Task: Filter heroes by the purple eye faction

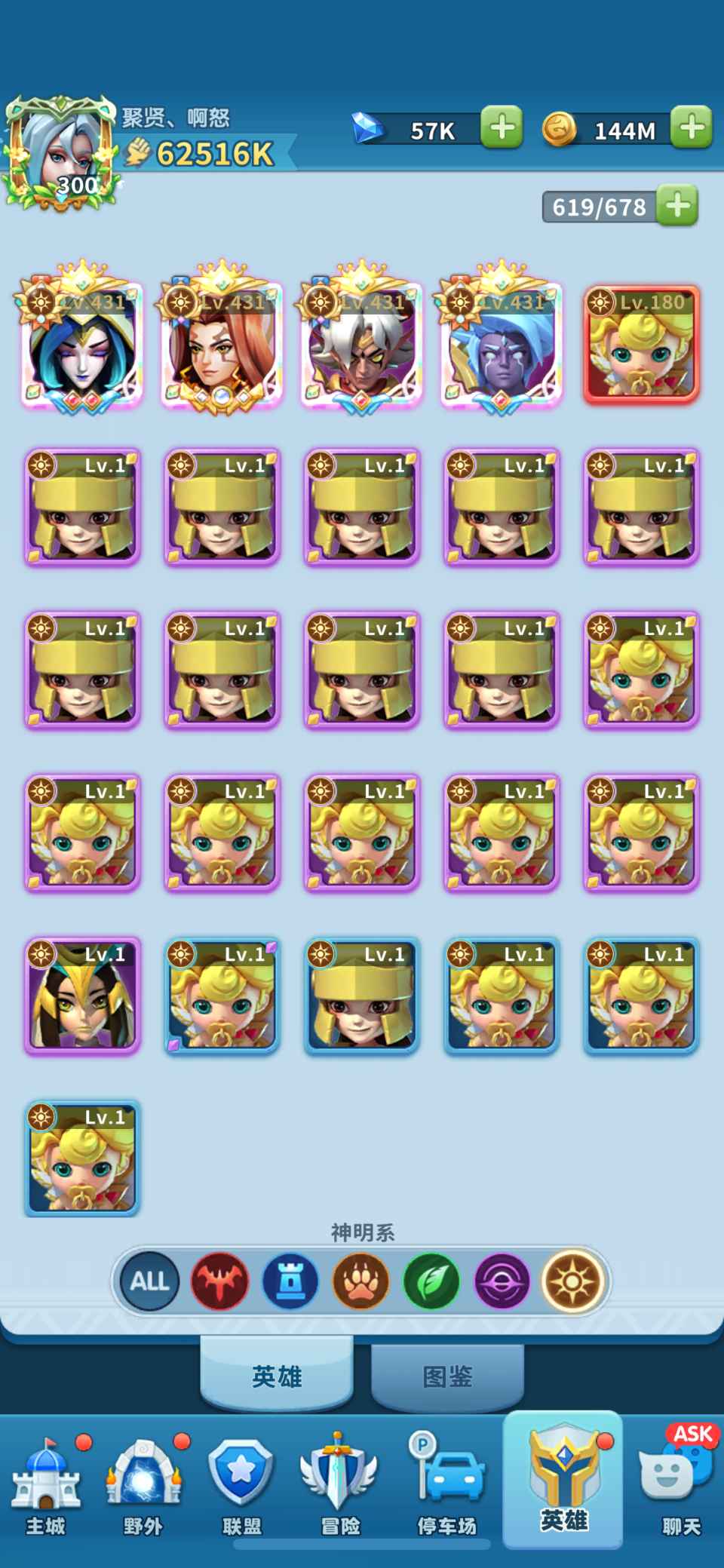Action: click(502, 1281)
